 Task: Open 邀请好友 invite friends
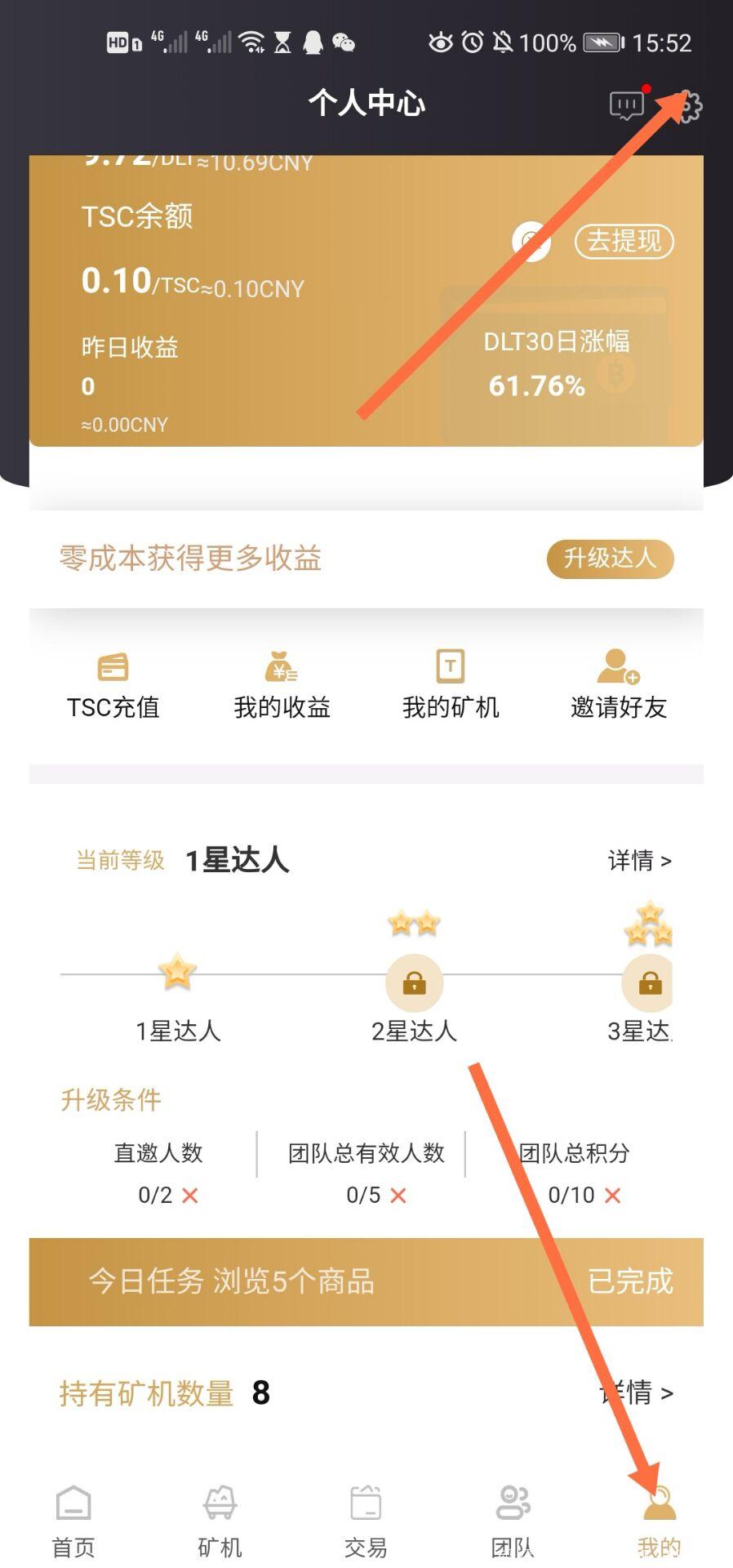(619, 684)
